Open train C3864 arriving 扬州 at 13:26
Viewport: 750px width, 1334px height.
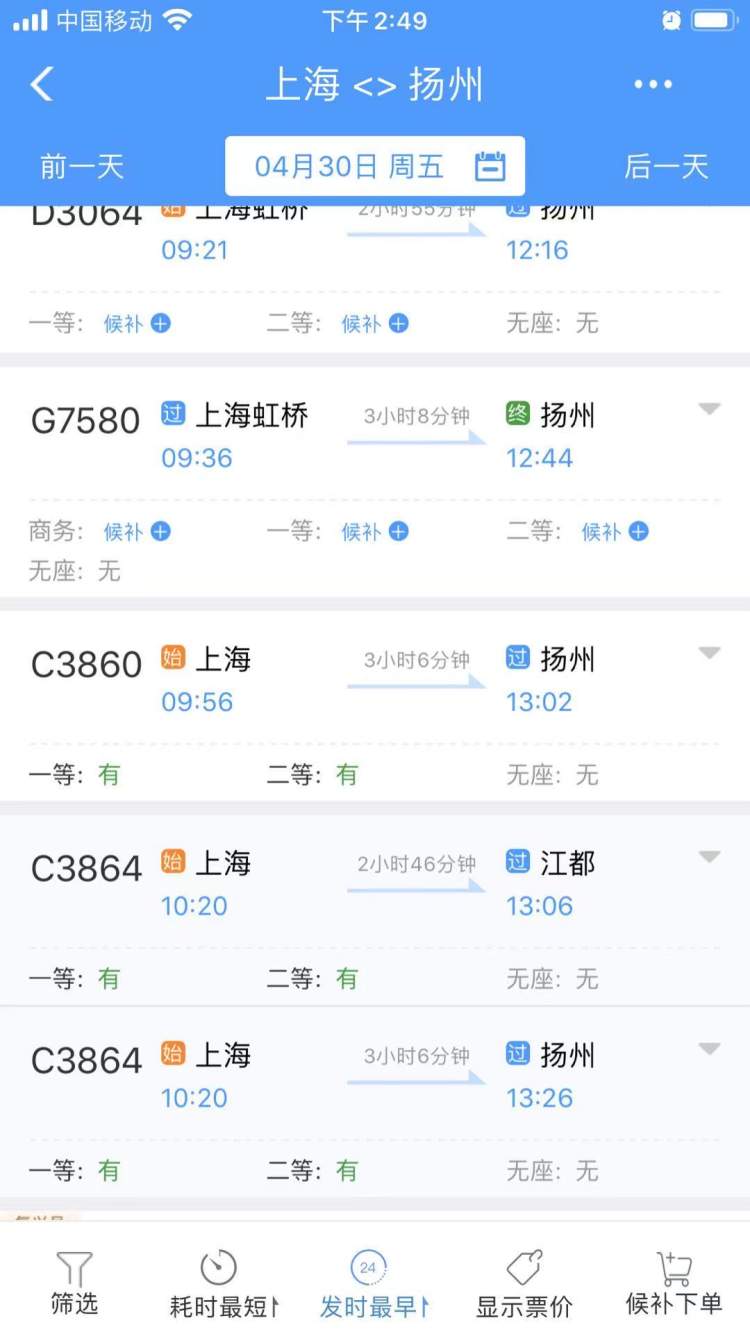[x=375, y=1102]
